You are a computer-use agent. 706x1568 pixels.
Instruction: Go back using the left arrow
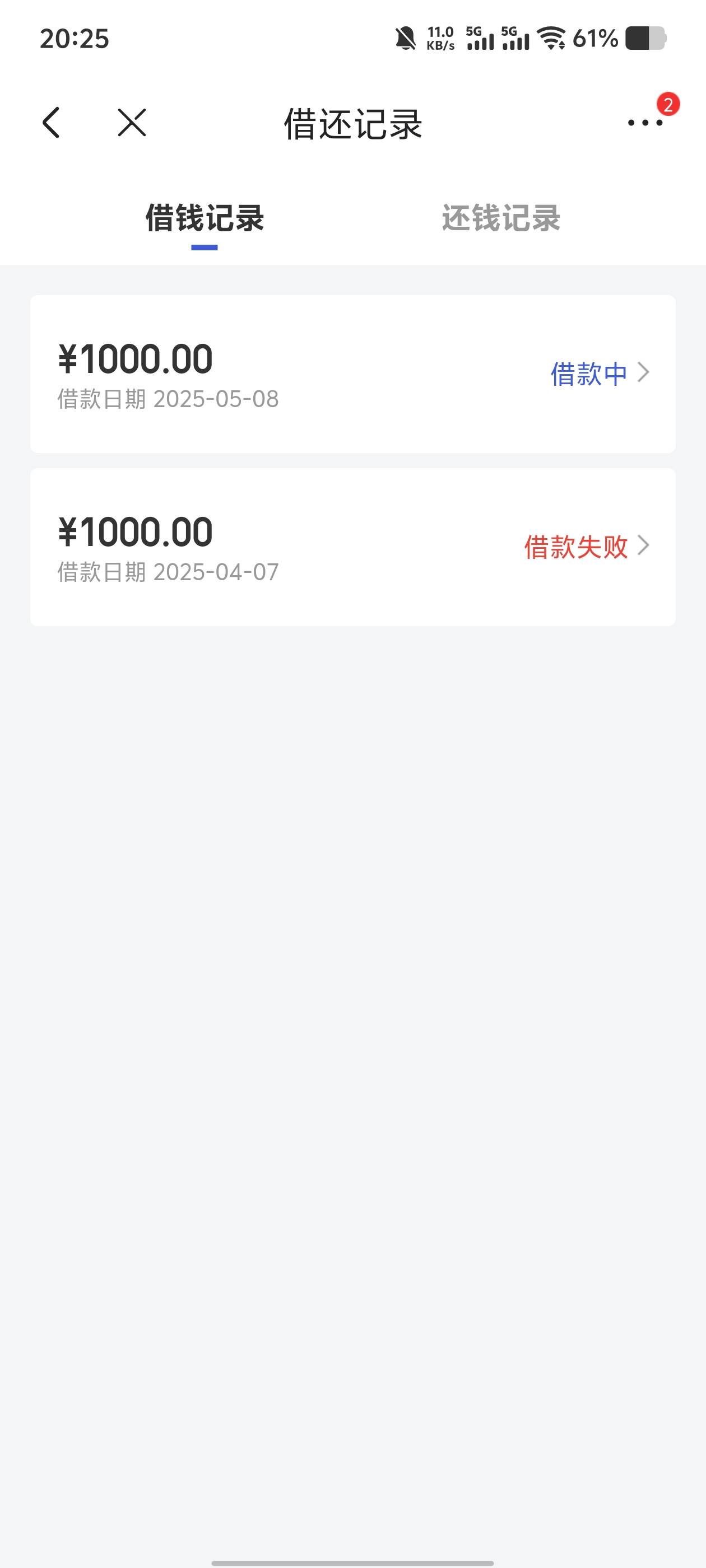51,123
